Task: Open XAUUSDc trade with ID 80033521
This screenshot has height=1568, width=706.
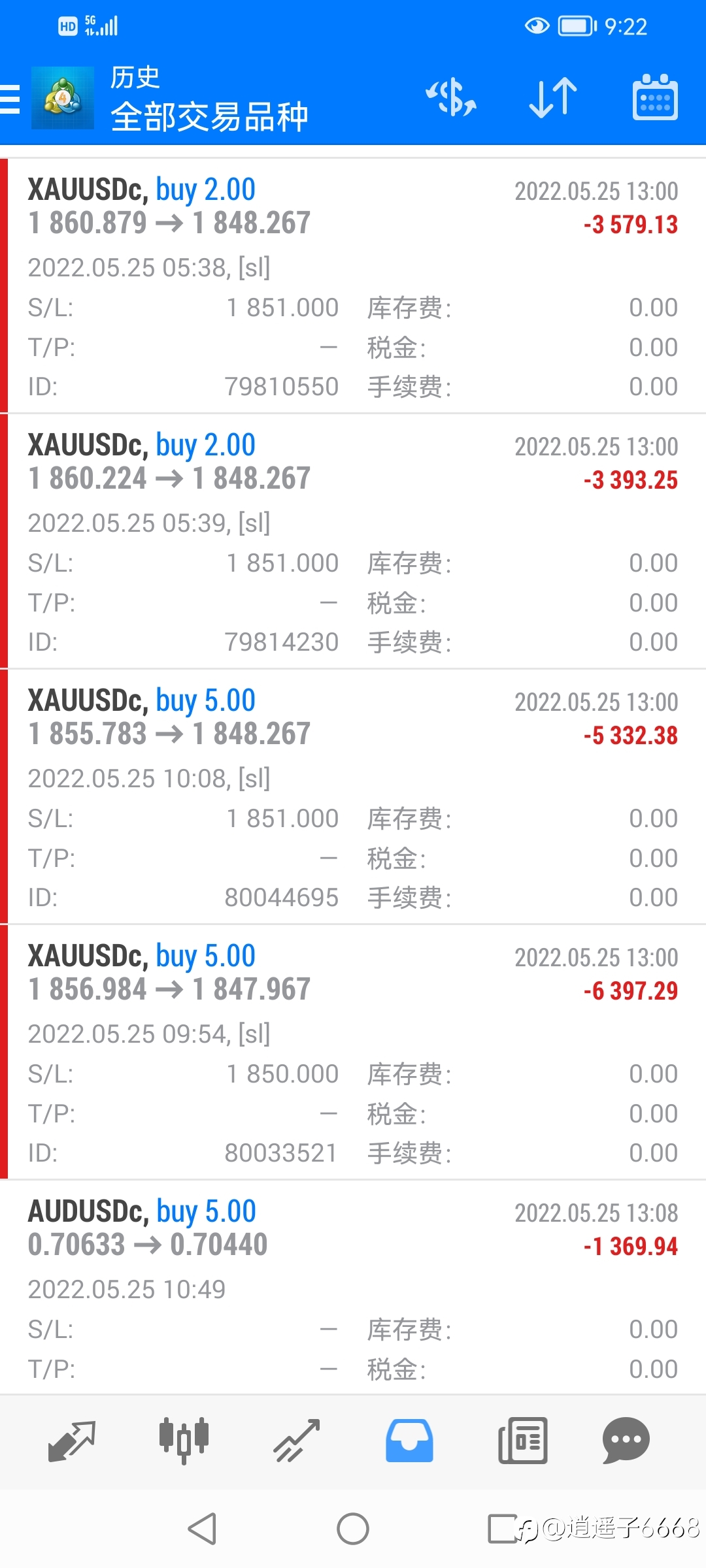Action: [x=353, y=1052]
